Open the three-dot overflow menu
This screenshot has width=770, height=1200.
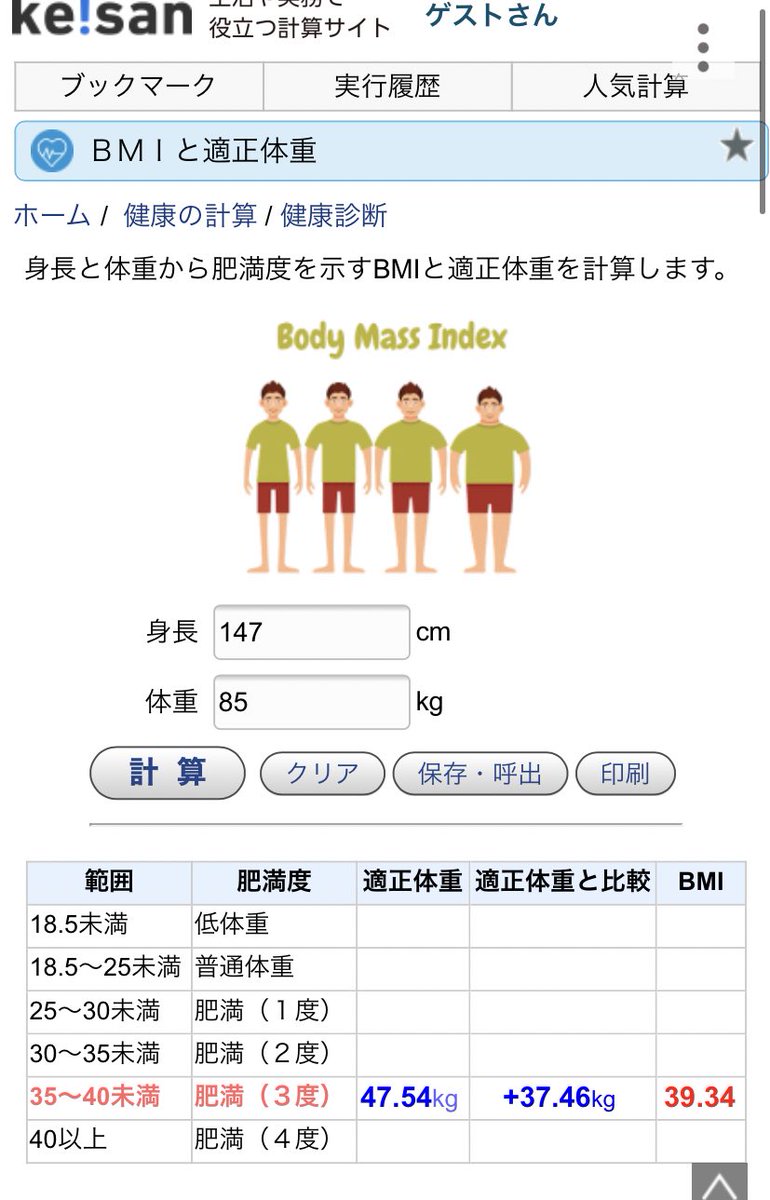click(704, 46)
